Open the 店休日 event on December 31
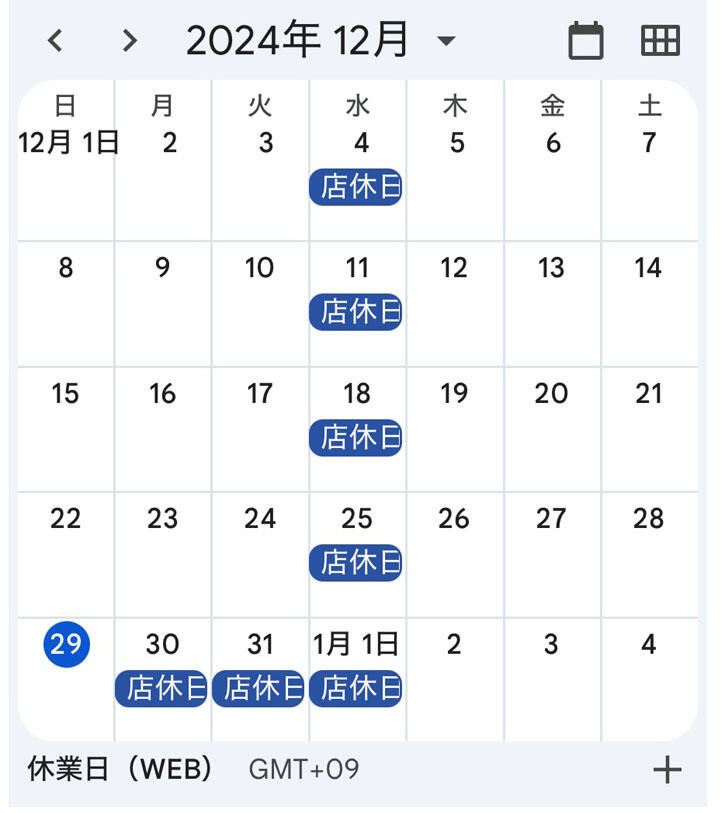Screen dimensions: 725x813 point(259,689)
